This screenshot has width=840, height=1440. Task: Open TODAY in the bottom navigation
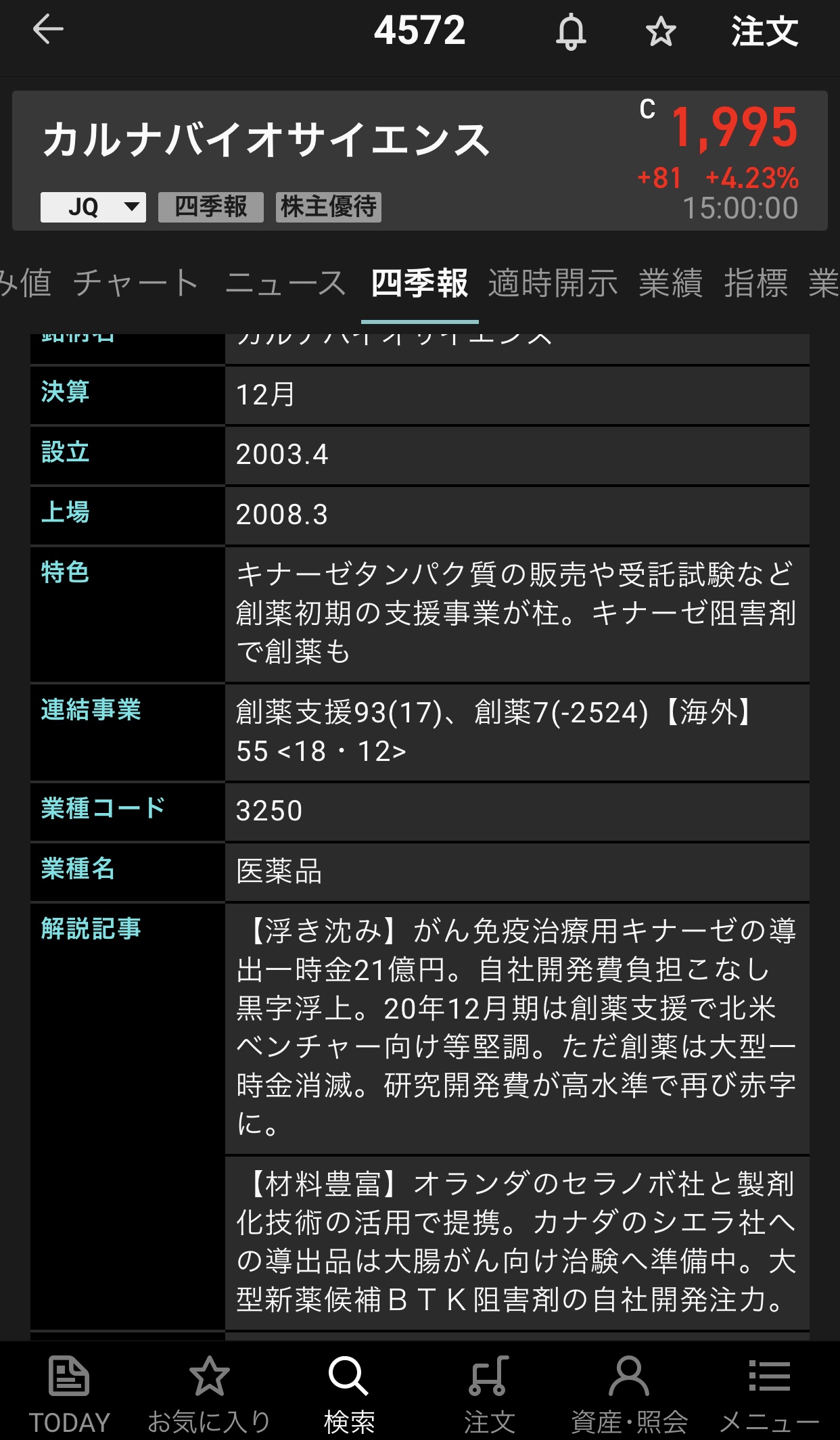pyautogui.click(x=69, y=1395)
